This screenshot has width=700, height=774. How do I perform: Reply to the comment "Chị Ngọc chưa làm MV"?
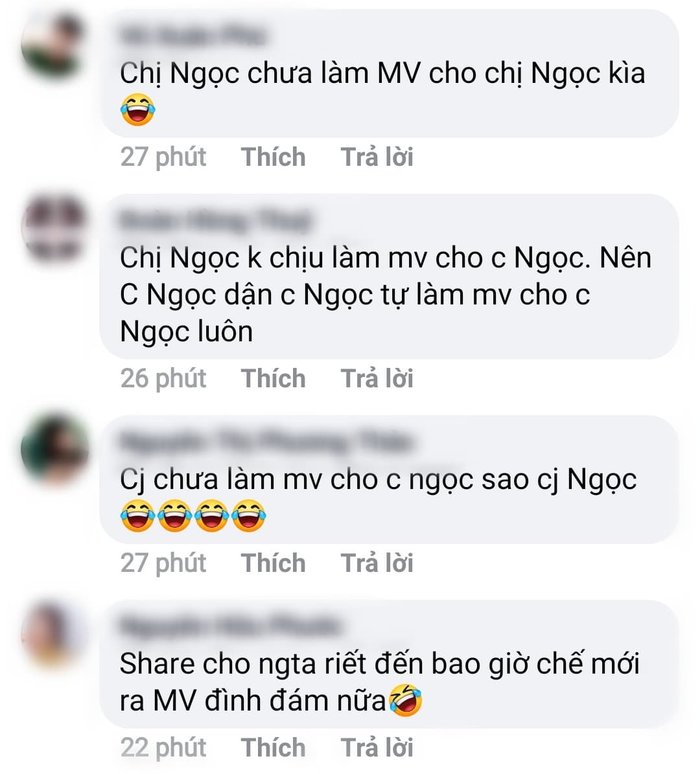376,157
